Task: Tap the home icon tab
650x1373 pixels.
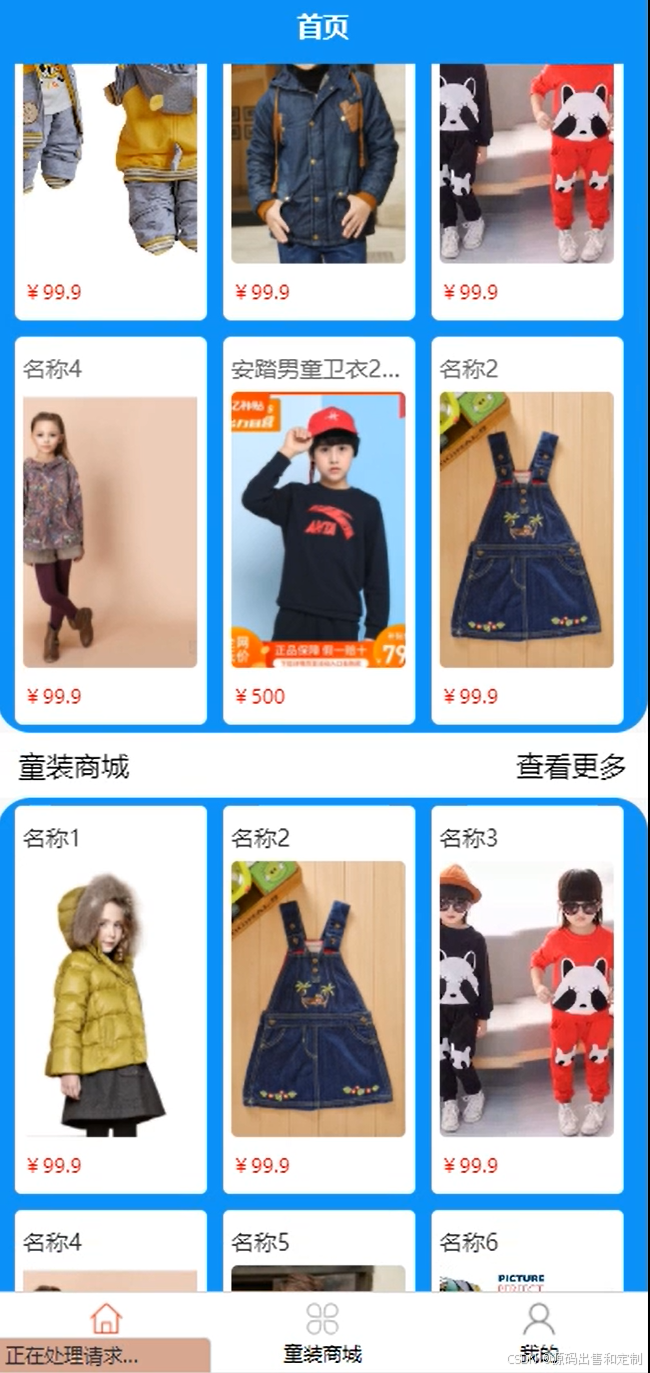Action: coord(106,1319)
